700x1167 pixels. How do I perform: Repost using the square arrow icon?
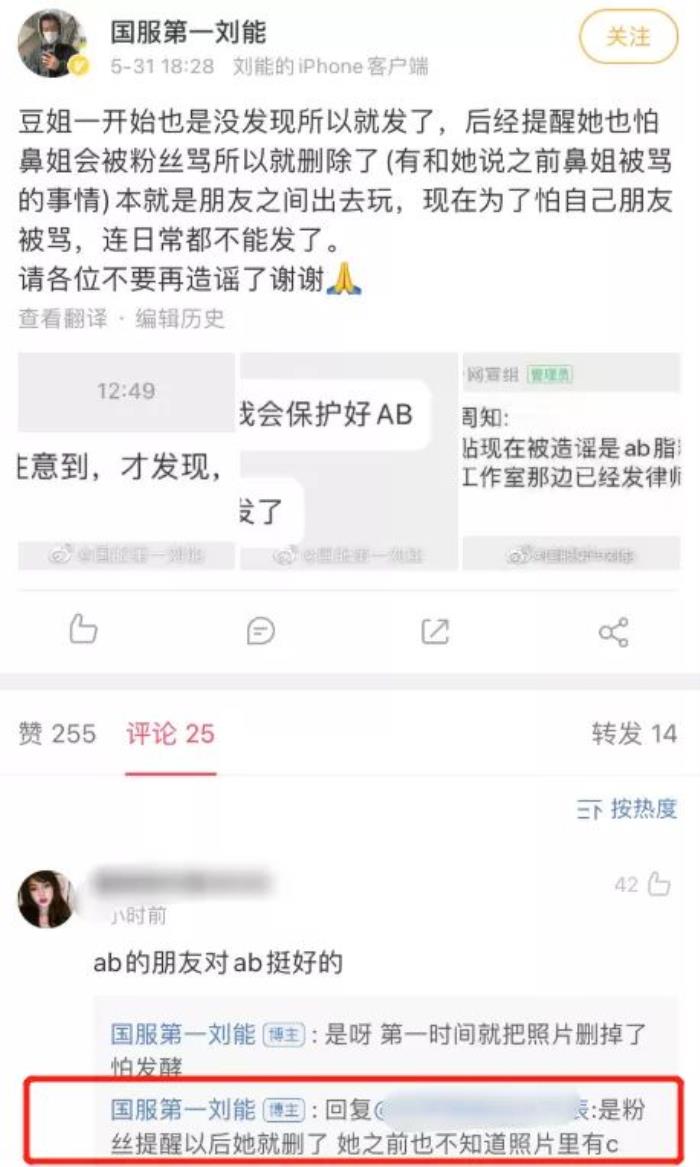pyautogui.click(x=435, y=631)
